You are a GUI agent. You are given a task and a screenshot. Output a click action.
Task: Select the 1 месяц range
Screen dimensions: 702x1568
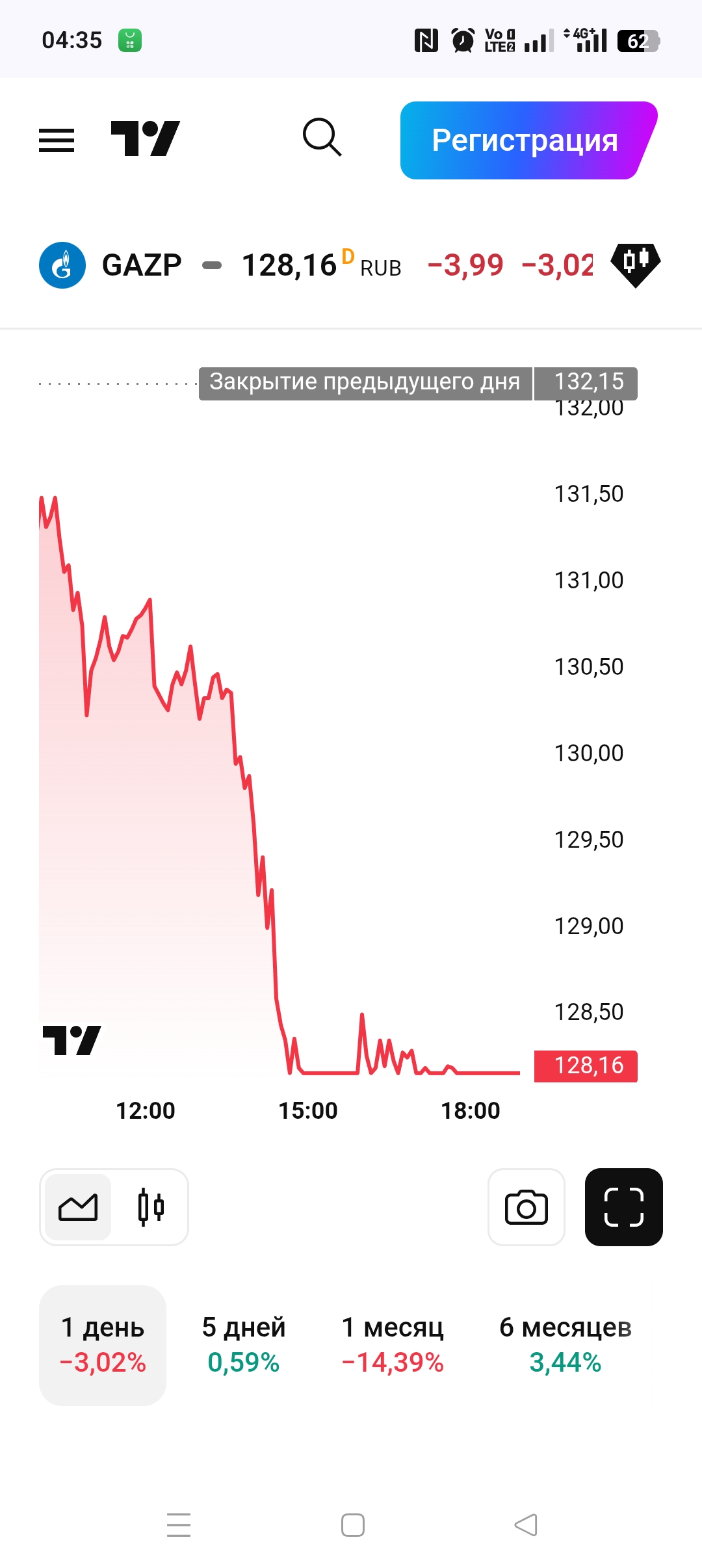pos(393,1345)
